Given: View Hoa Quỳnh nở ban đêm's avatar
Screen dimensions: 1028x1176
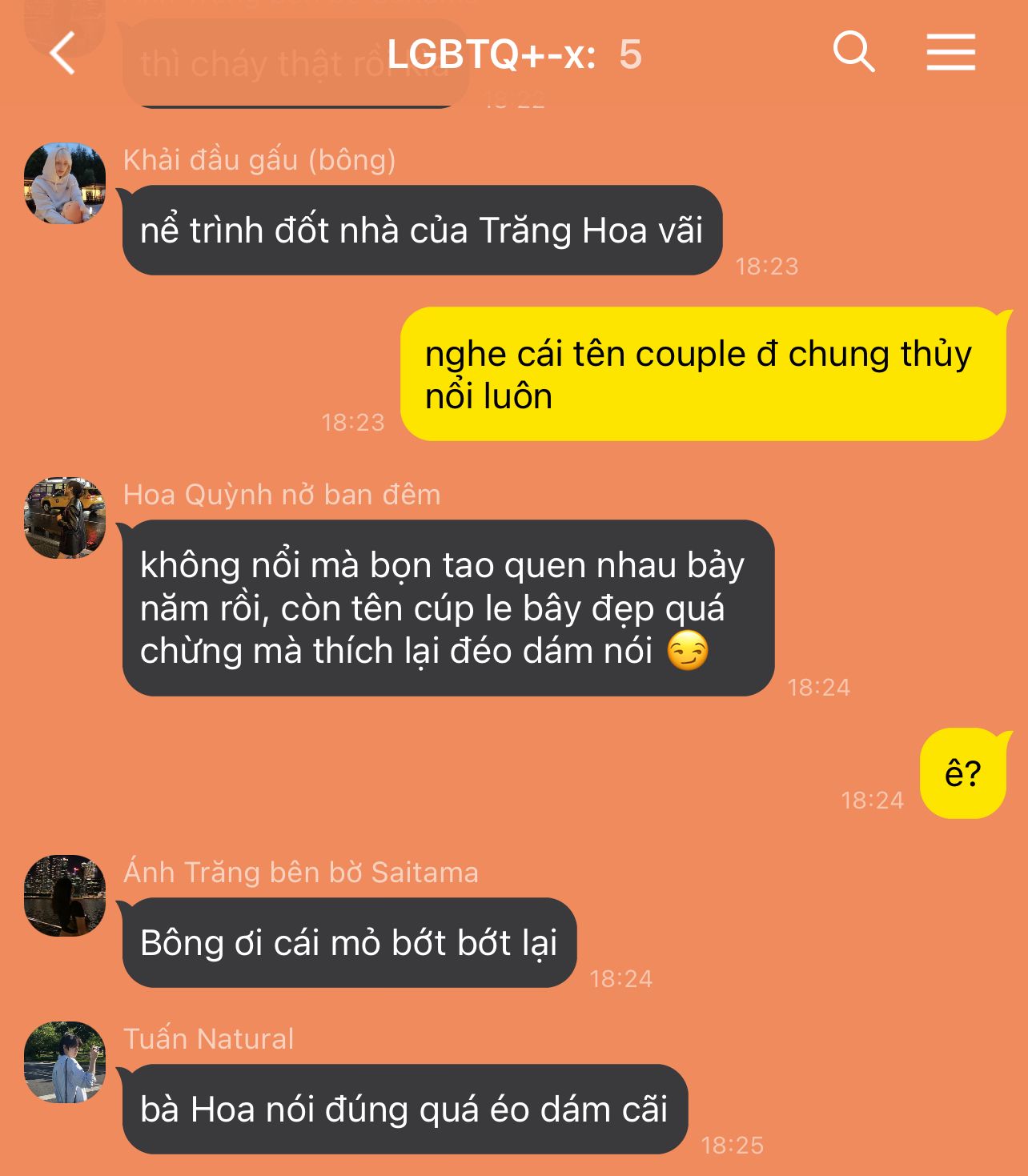Looking at the screenshot, I should (x=65, y=518).
